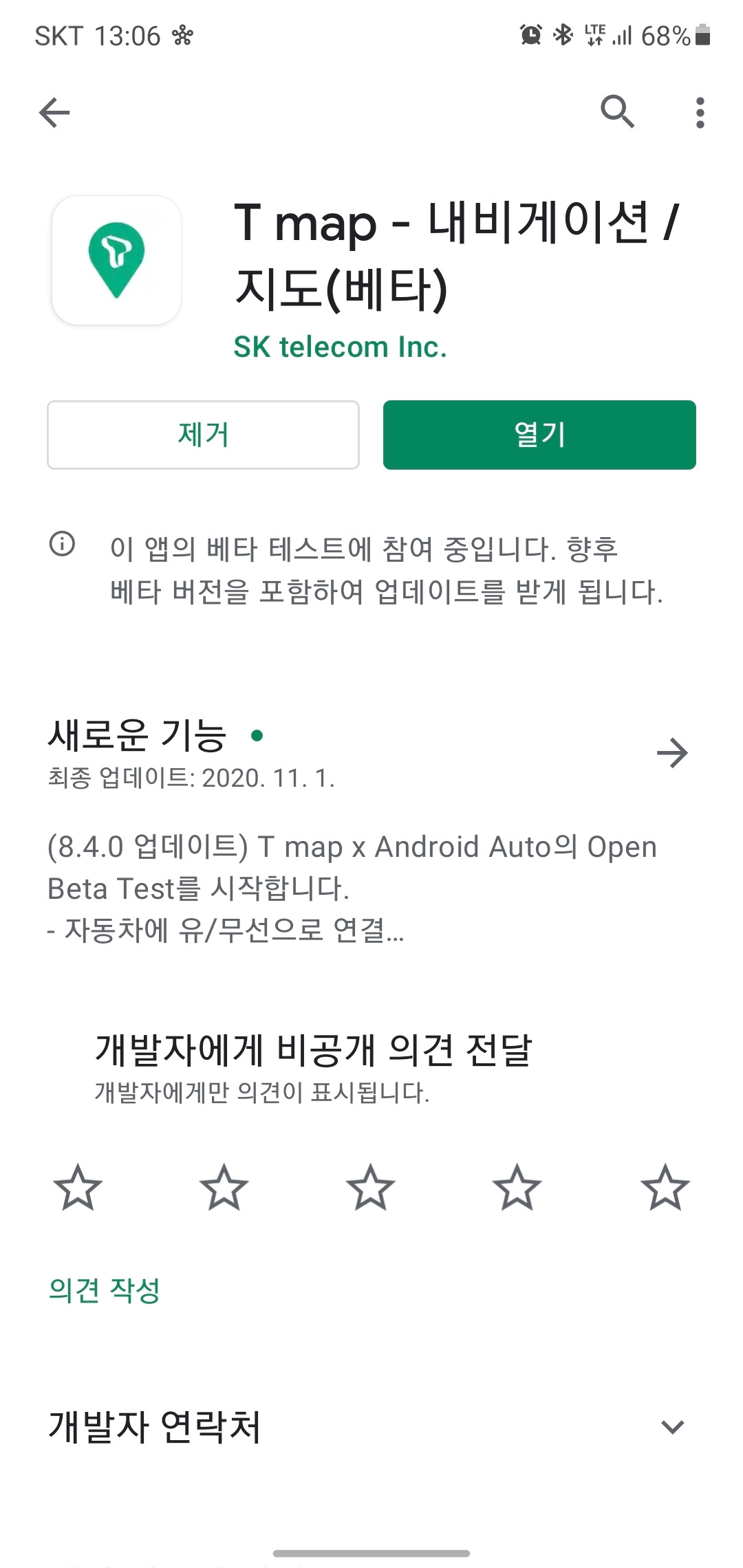This screenshot has height=1568, width=743.
Task: Tap the alarm icon in the status bar
Action: pos(530,33)
